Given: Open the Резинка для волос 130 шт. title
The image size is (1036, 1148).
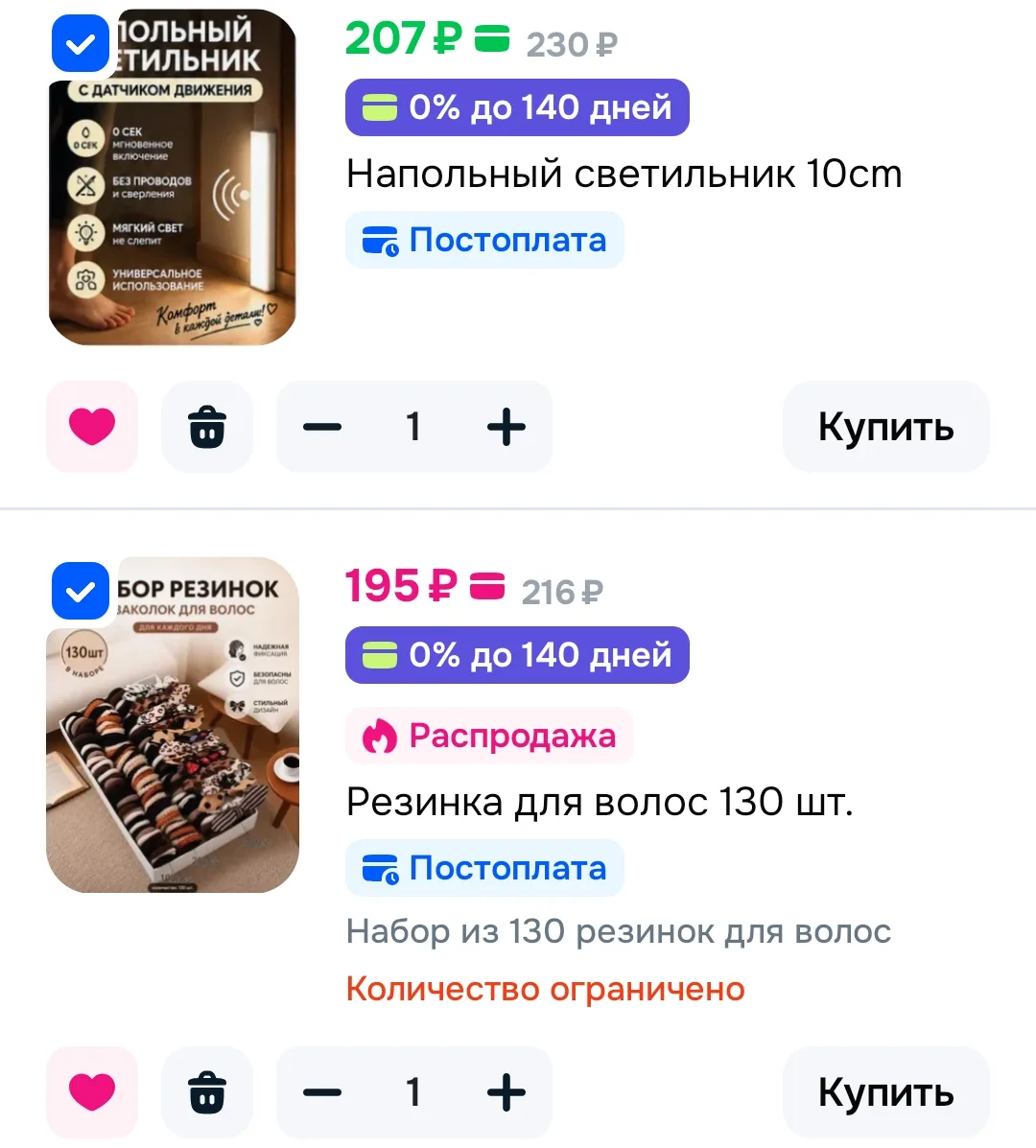Looking at the screenshot, I should (600, 802).
